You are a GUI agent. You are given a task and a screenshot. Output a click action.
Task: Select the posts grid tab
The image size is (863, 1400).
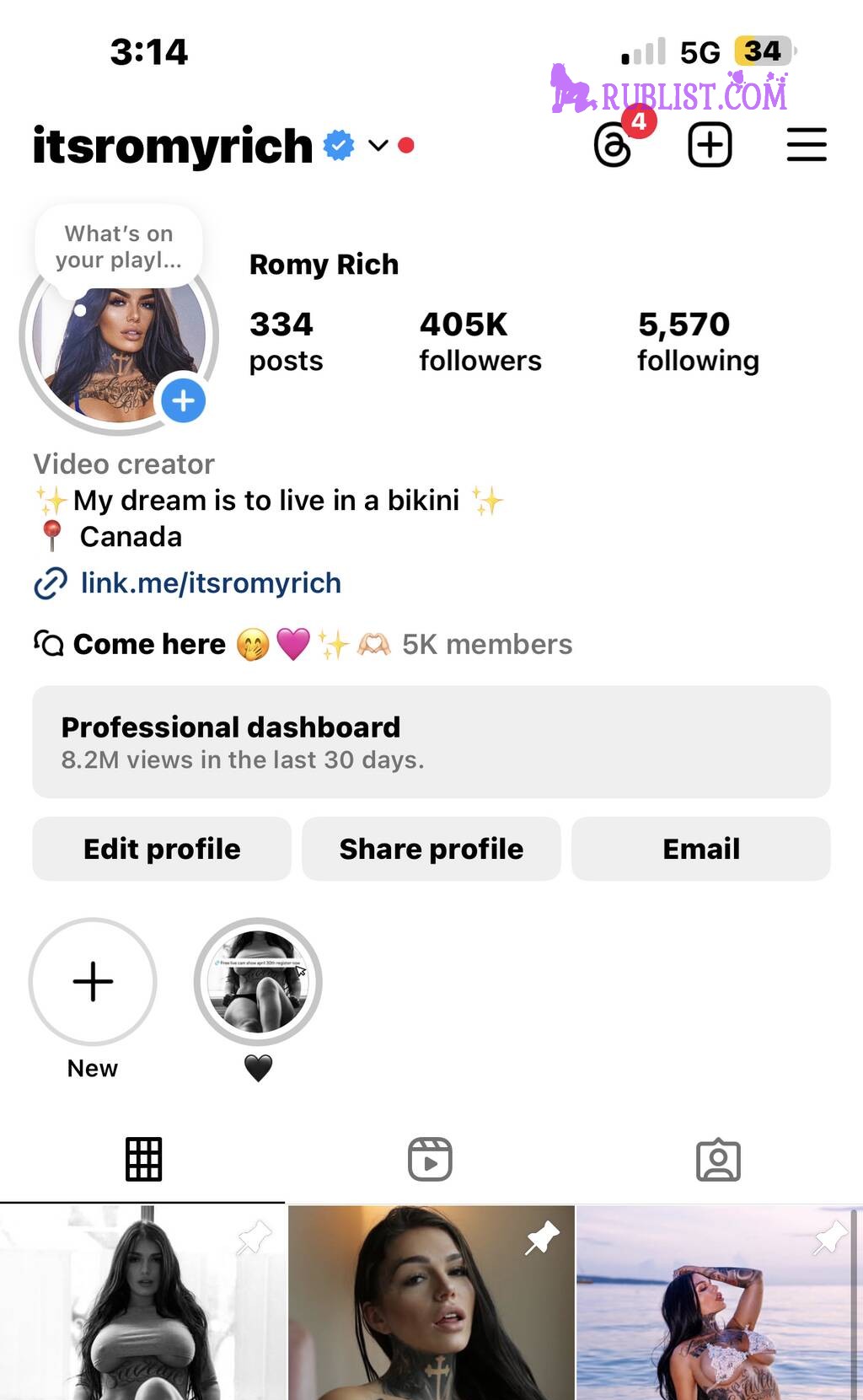pyautogui.click(x=143, y=1160)
